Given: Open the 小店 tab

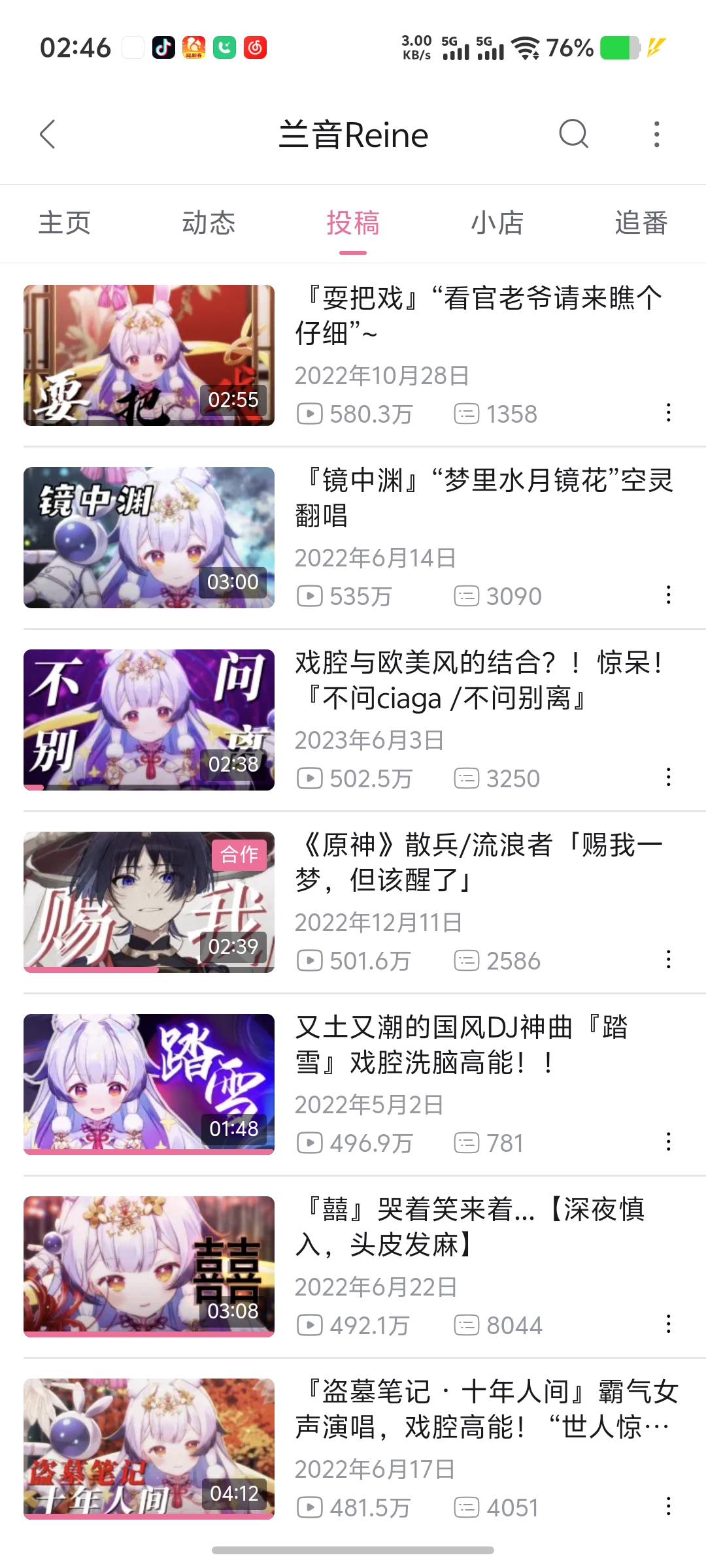Looking at the screenshot, I should [497, 223].
